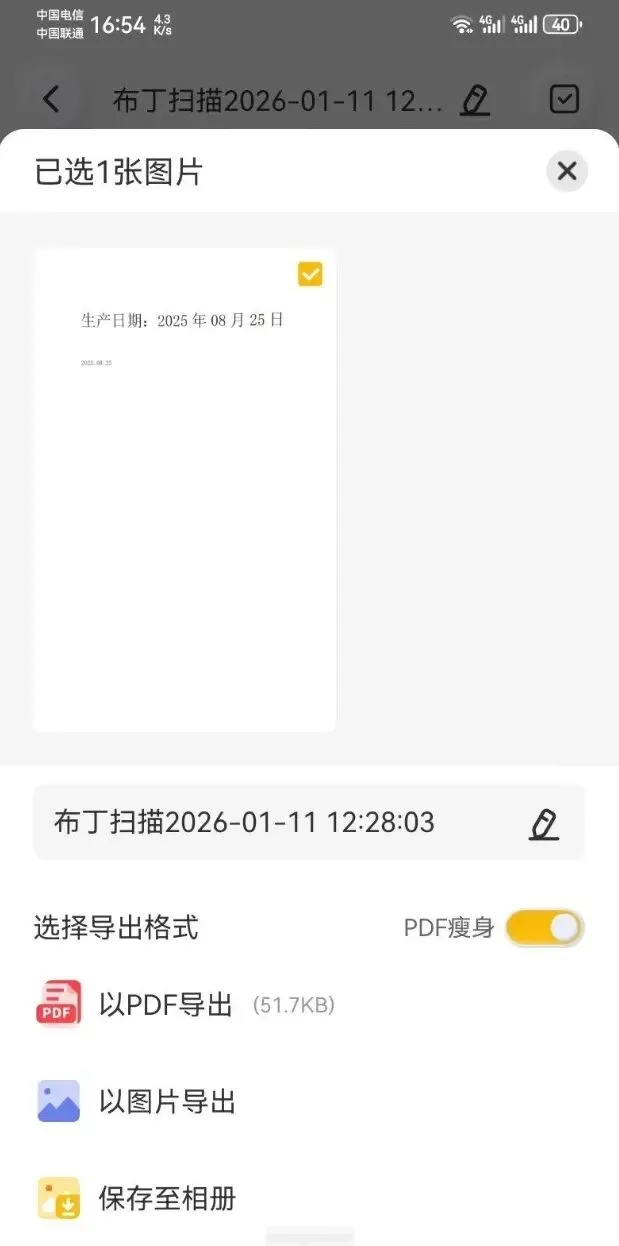This screenshot has height=1246, width=619.
Task: Open the scanned page thumbnail
Action: pos(185,490)
